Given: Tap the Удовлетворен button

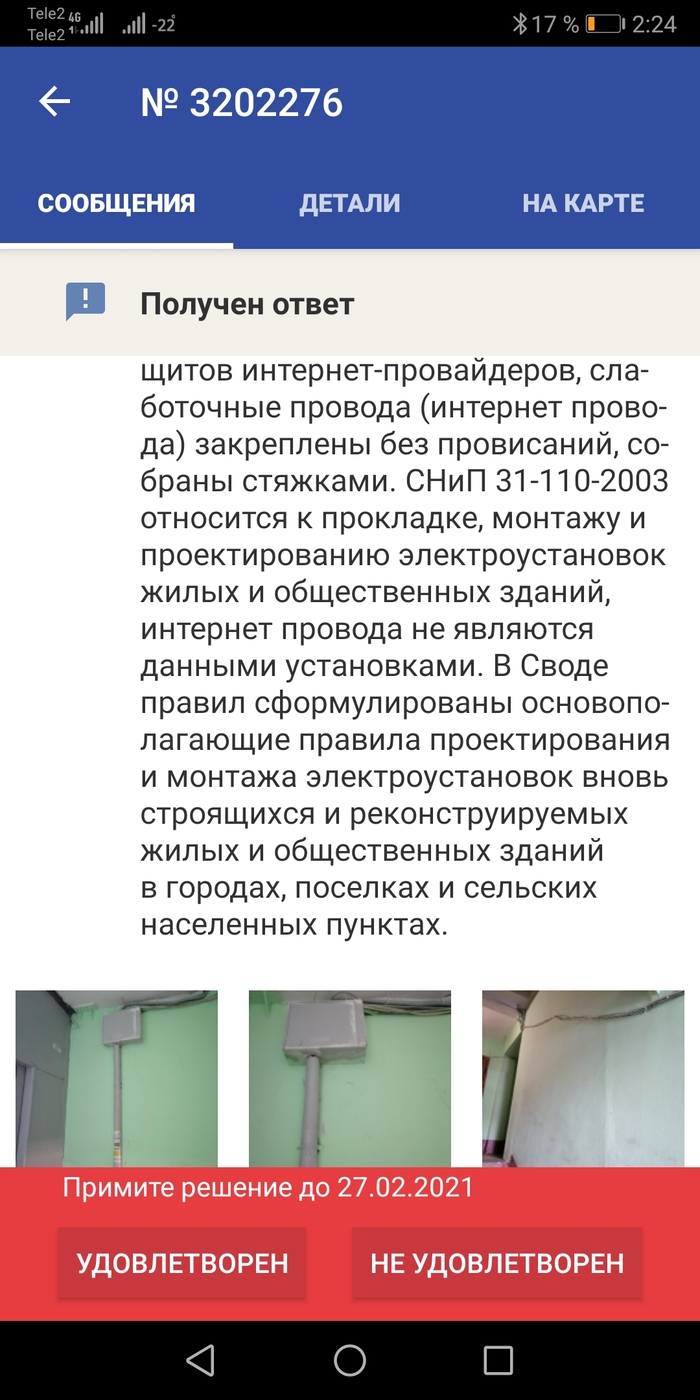Looking at the screenshot, I should tap(182, 1263).
